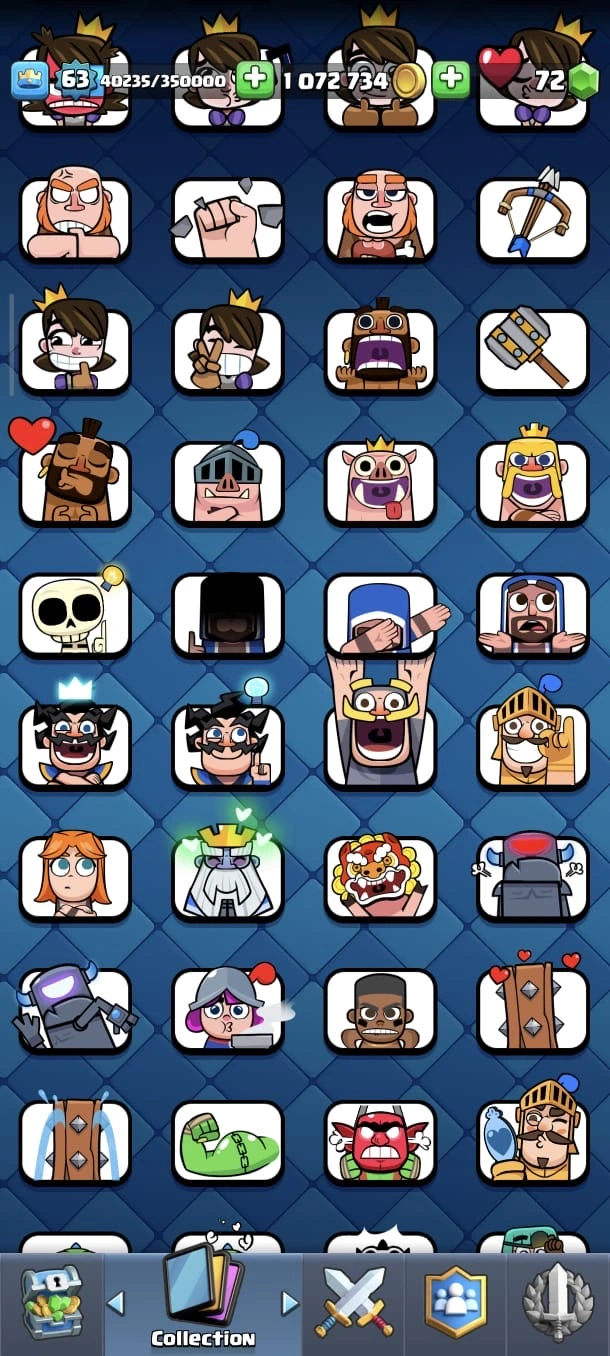Screen dimensions: 610x1356
Task: Pick the green flexing arm emote
Action: [228, 1142]
